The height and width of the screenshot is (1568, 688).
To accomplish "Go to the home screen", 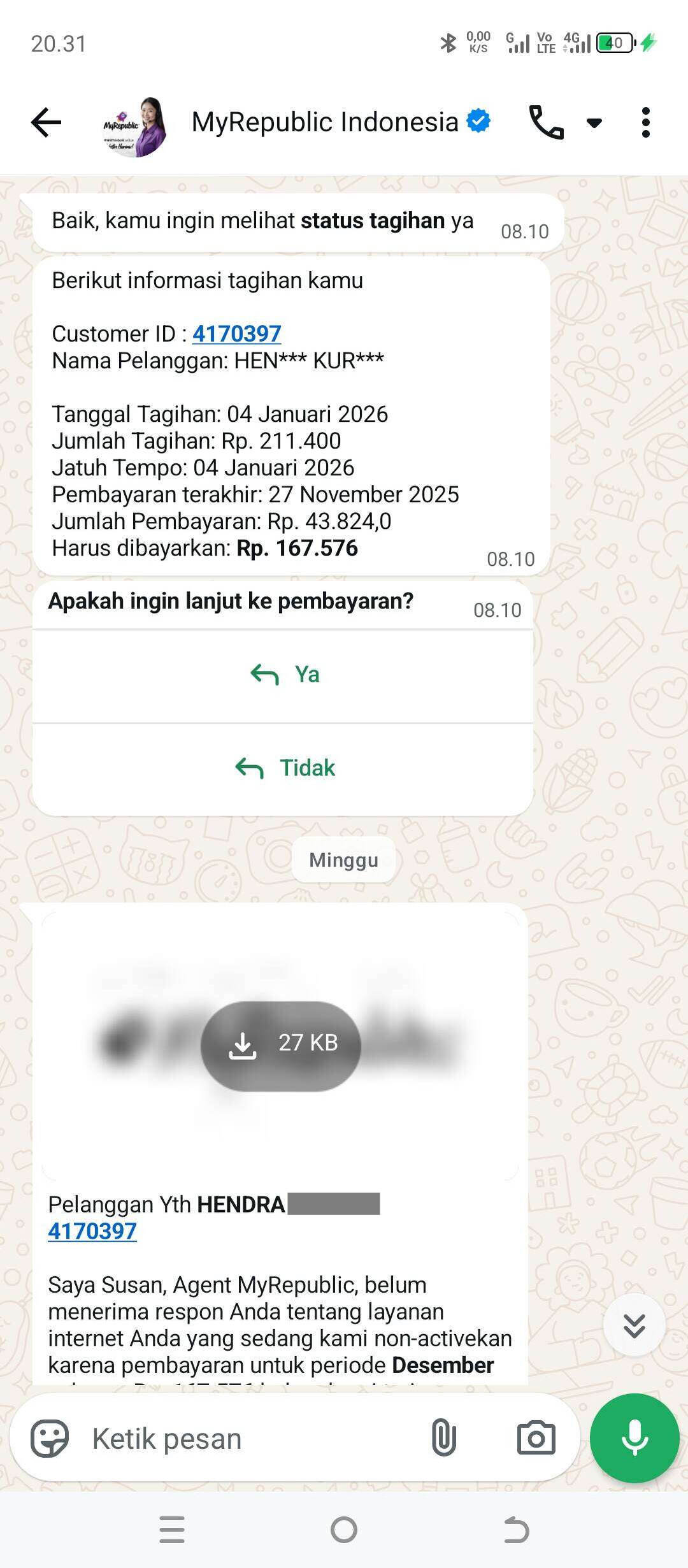I will pos(344,1530).
